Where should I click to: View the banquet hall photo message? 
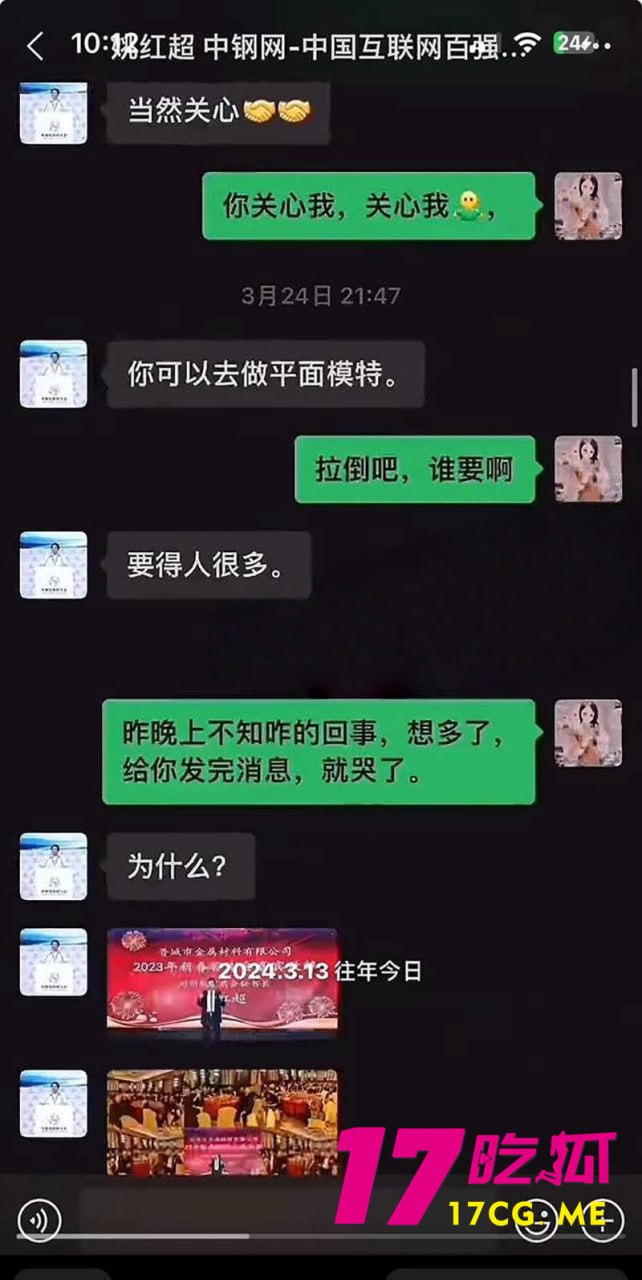click(x=222, y=1120)
